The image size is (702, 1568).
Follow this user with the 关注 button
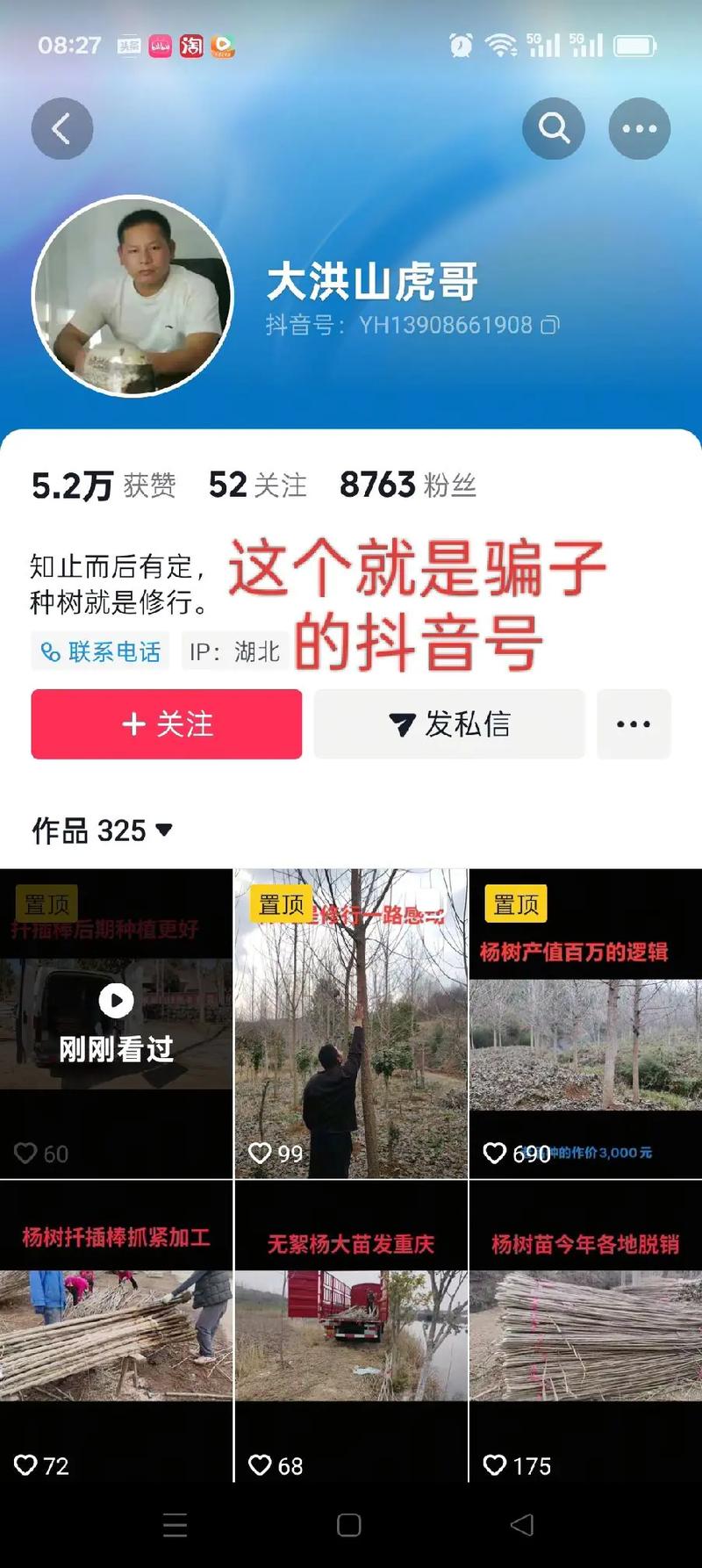(167, 724)
